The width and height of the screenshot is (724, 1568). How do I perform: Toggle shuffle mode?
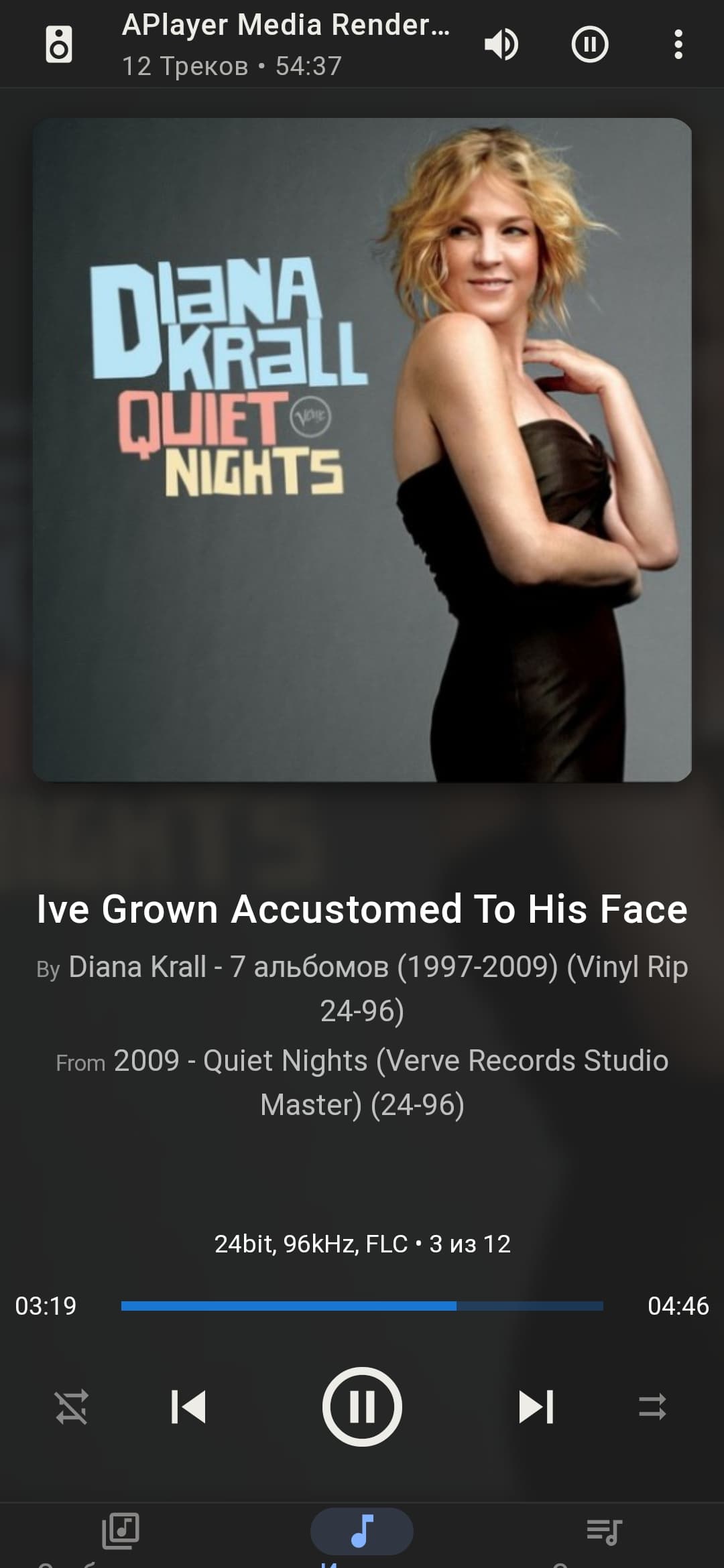click(72, 1407)
